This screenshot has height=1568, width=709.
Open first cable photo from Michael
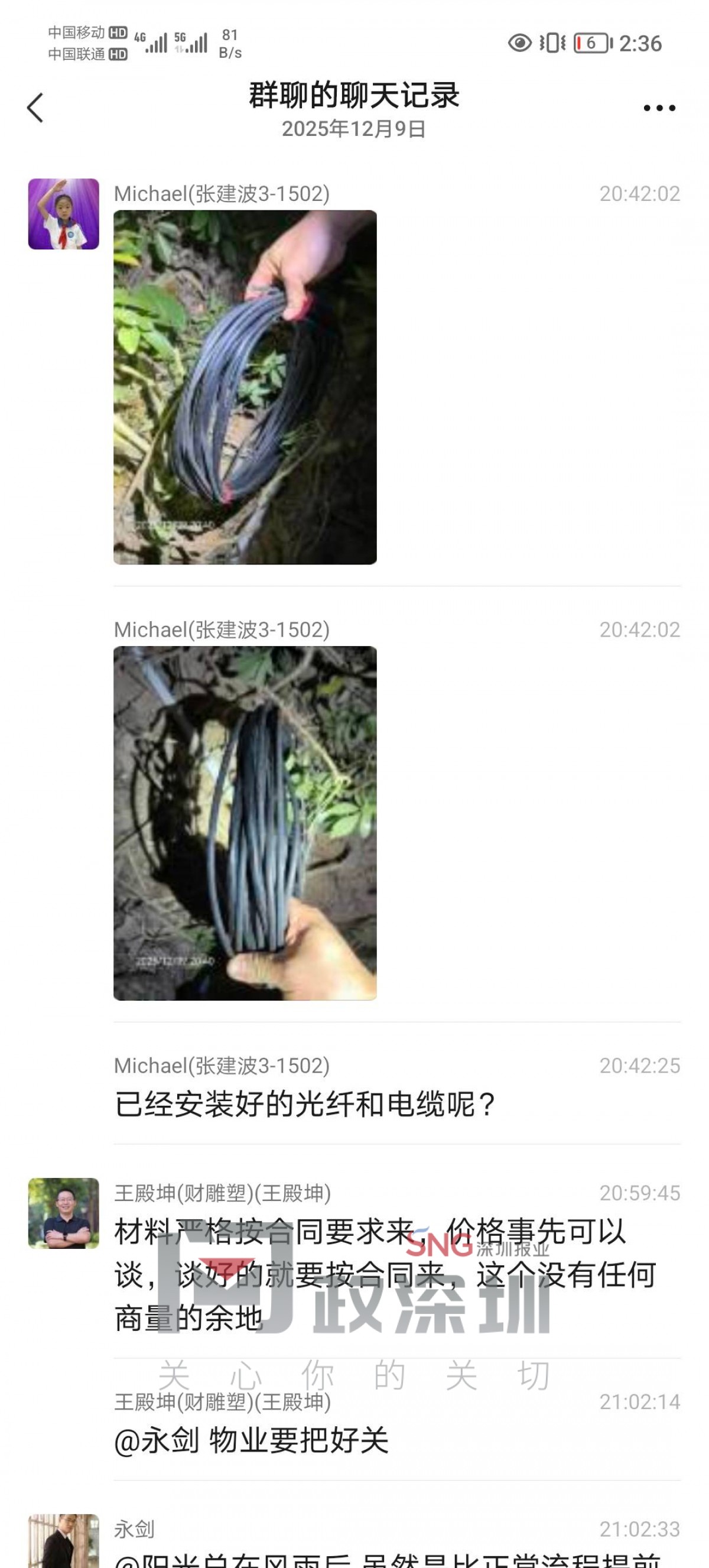tap(245, 387)
